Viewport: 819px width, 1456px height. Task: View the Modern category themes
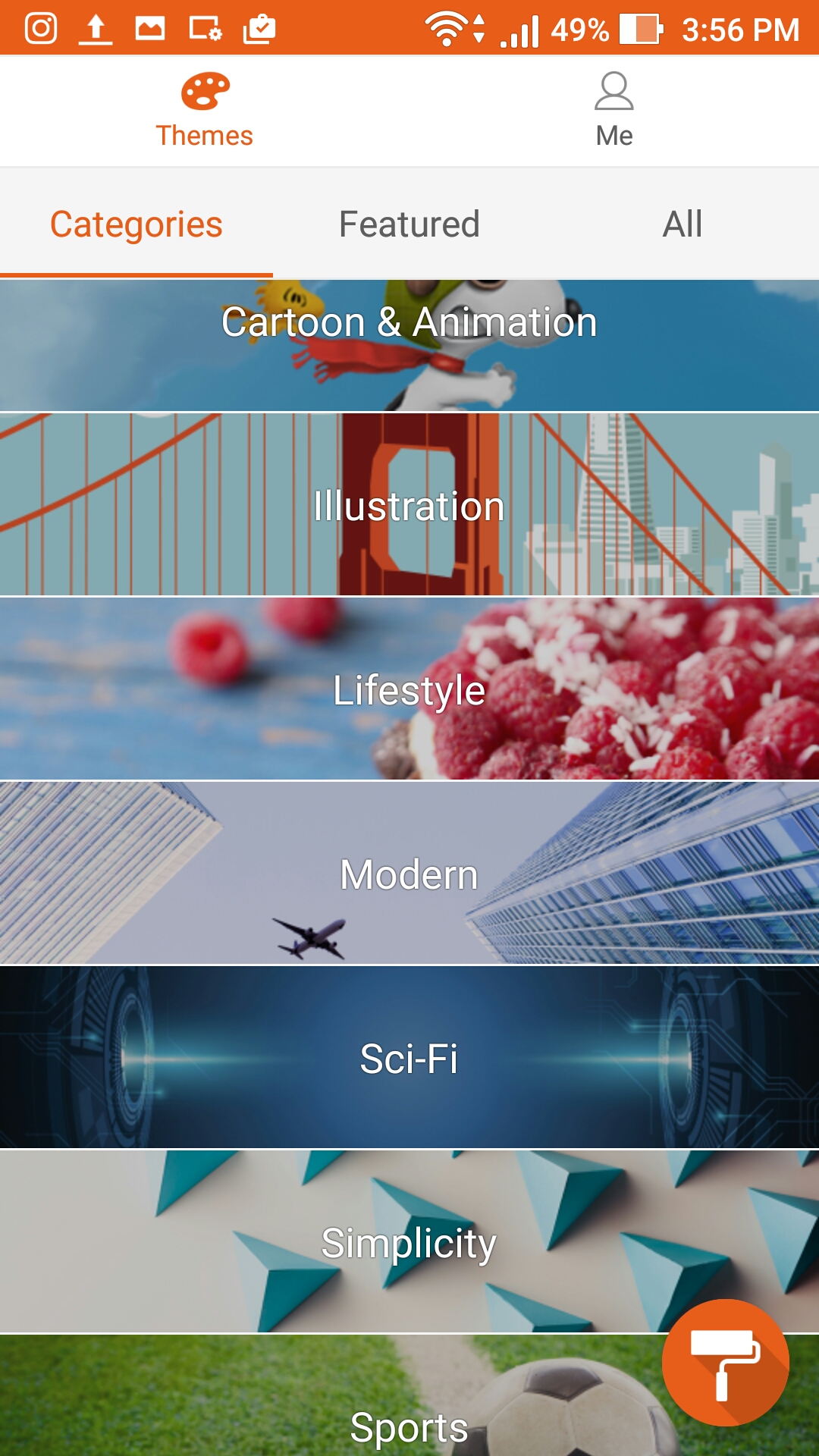coord(409,873)
